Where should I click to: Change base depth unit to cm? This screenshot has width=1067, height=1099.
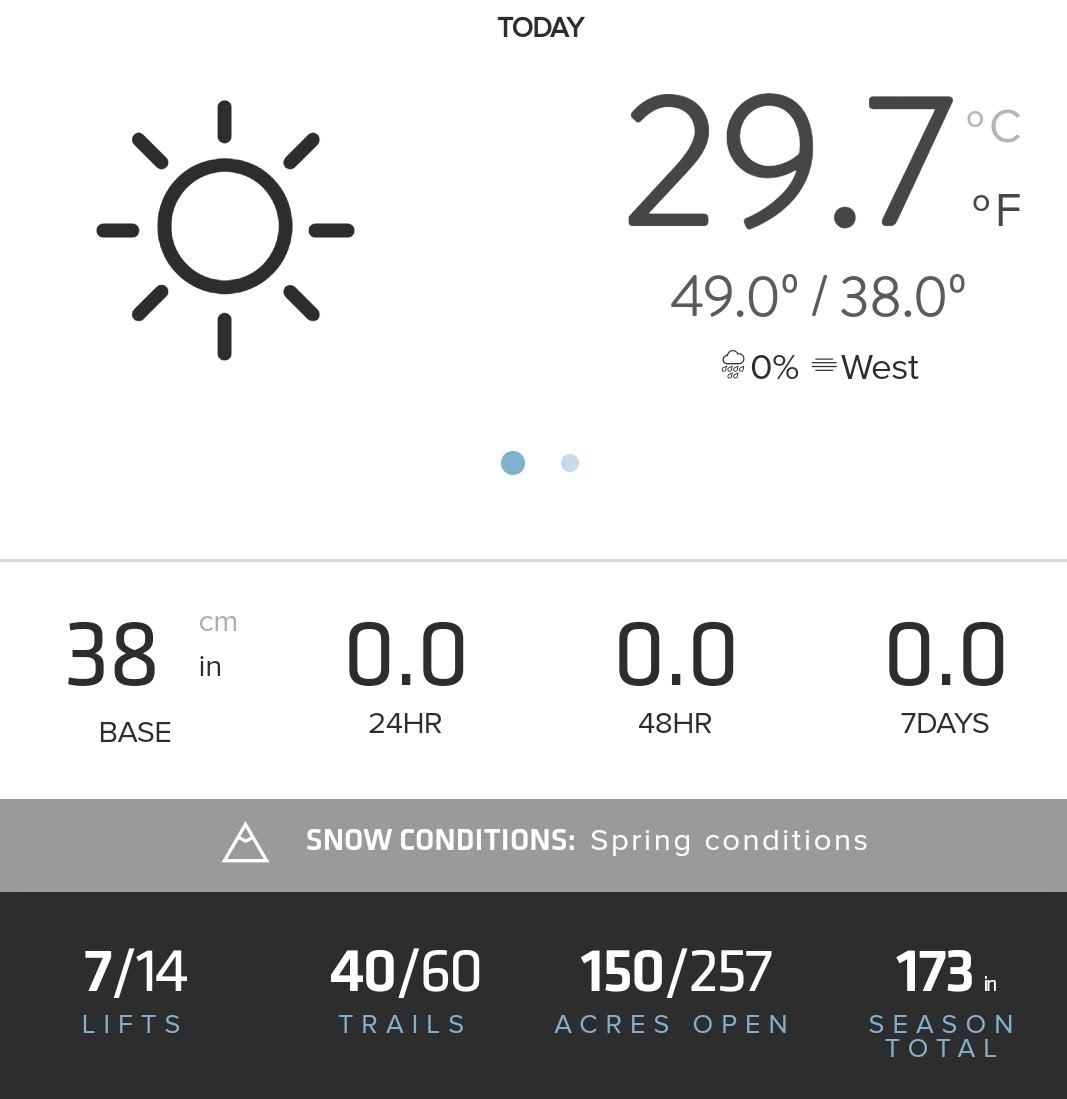[x=218, y=622]
